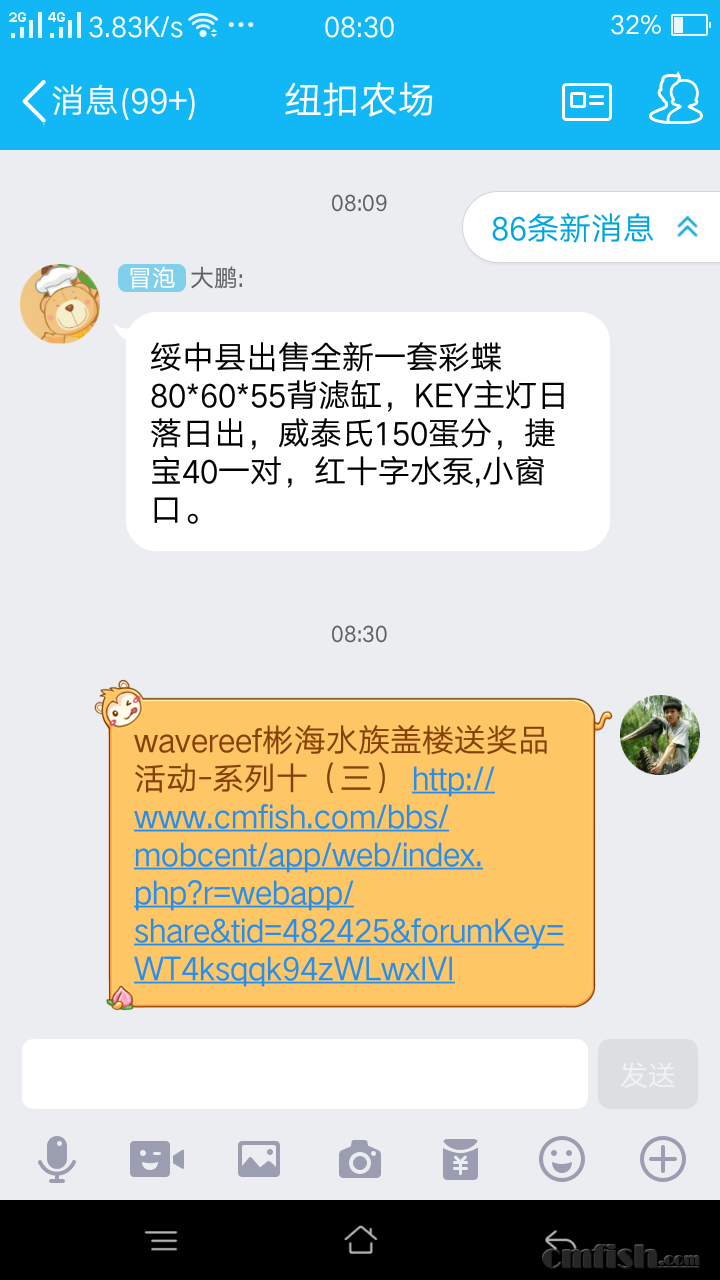Screen dimensions: 720x1280
Task: Tap your own profile avatar
Action: [x=659, y=735]
